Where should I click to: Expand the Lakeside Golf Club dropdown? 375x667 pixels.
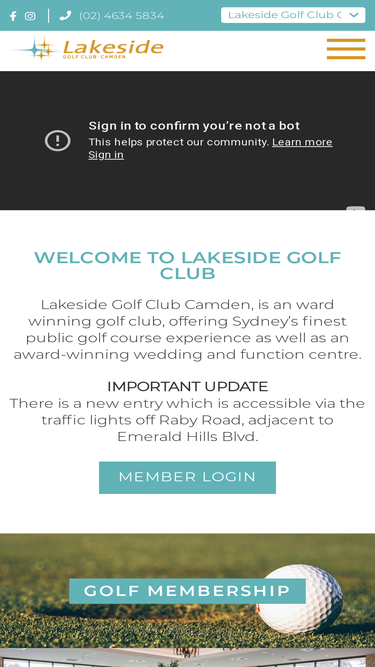click(x=293, y=15)
